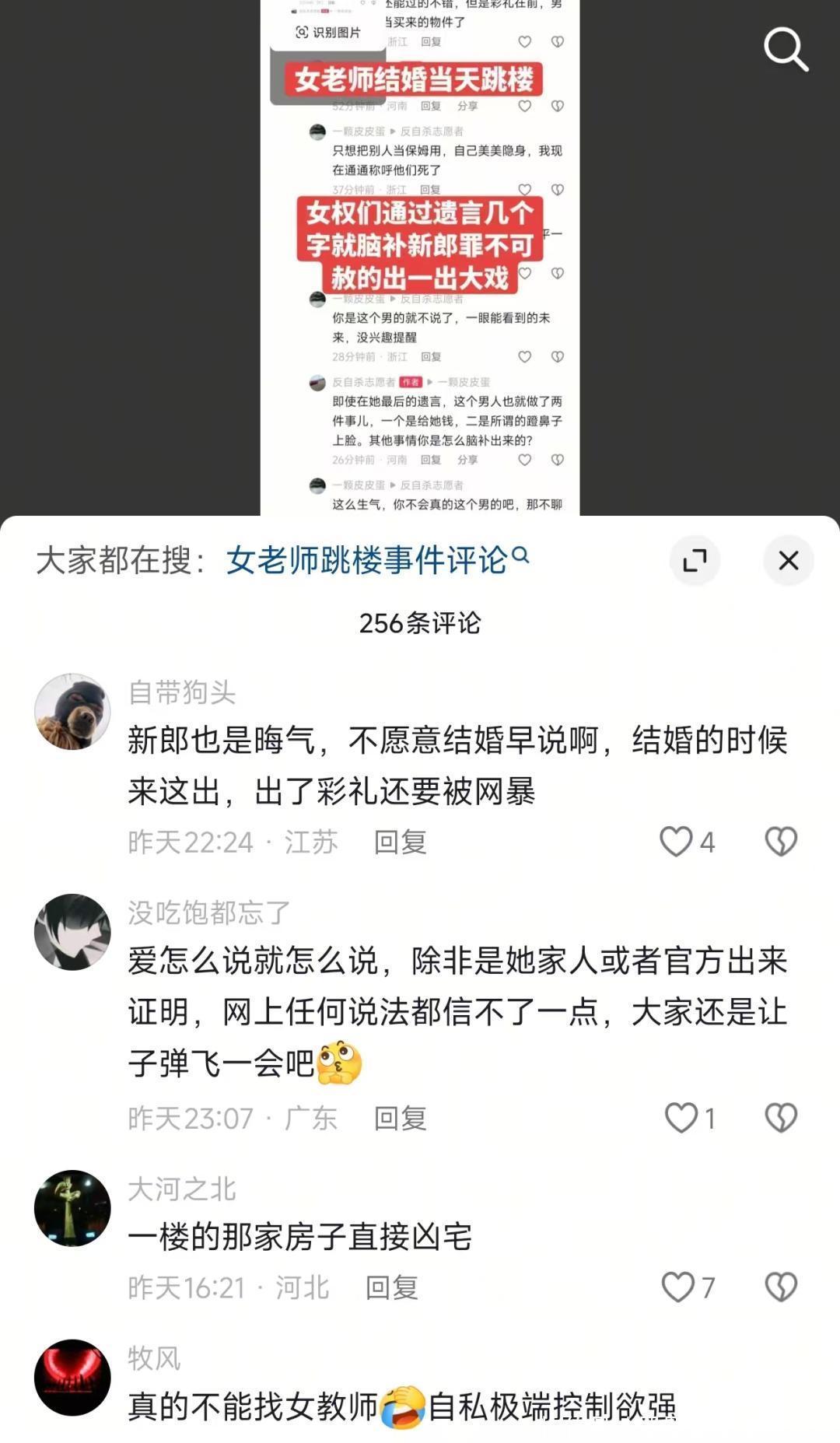Open 没吃饱都忘了's profile avatar
The width and height of the screenshot is (840, 1443).
click(x=72, y=932)
